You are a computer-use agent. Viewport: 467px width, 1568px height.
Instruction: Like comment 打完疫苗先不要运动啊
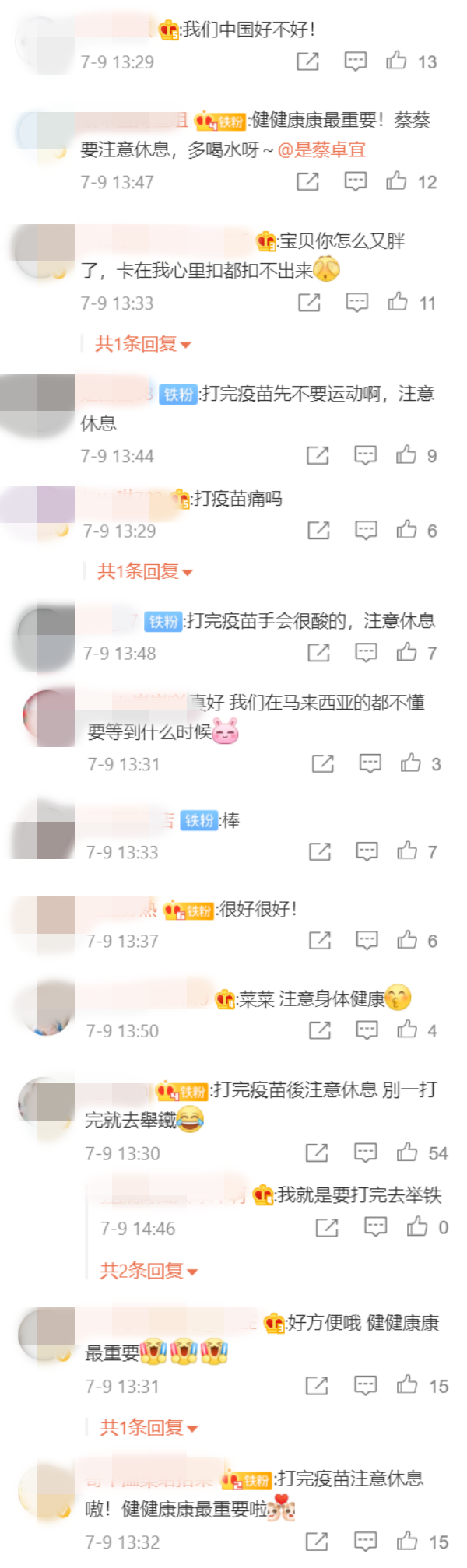click(406, 454)
